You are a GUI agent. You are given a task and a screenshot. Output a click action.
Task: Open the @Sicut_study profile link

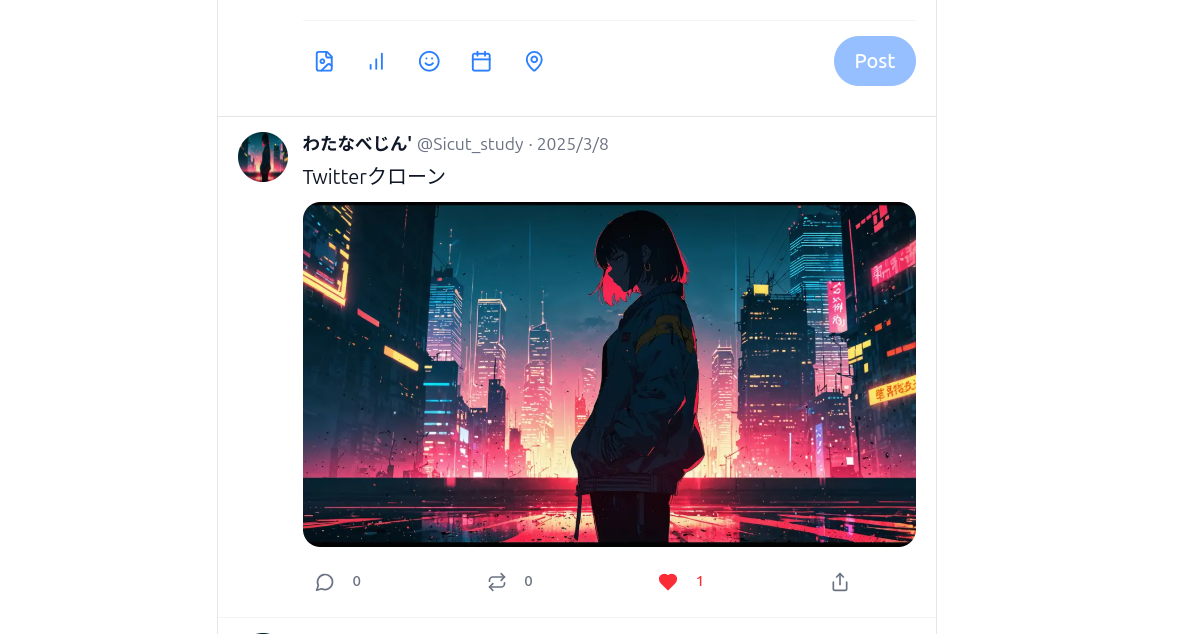click(470, 144)
